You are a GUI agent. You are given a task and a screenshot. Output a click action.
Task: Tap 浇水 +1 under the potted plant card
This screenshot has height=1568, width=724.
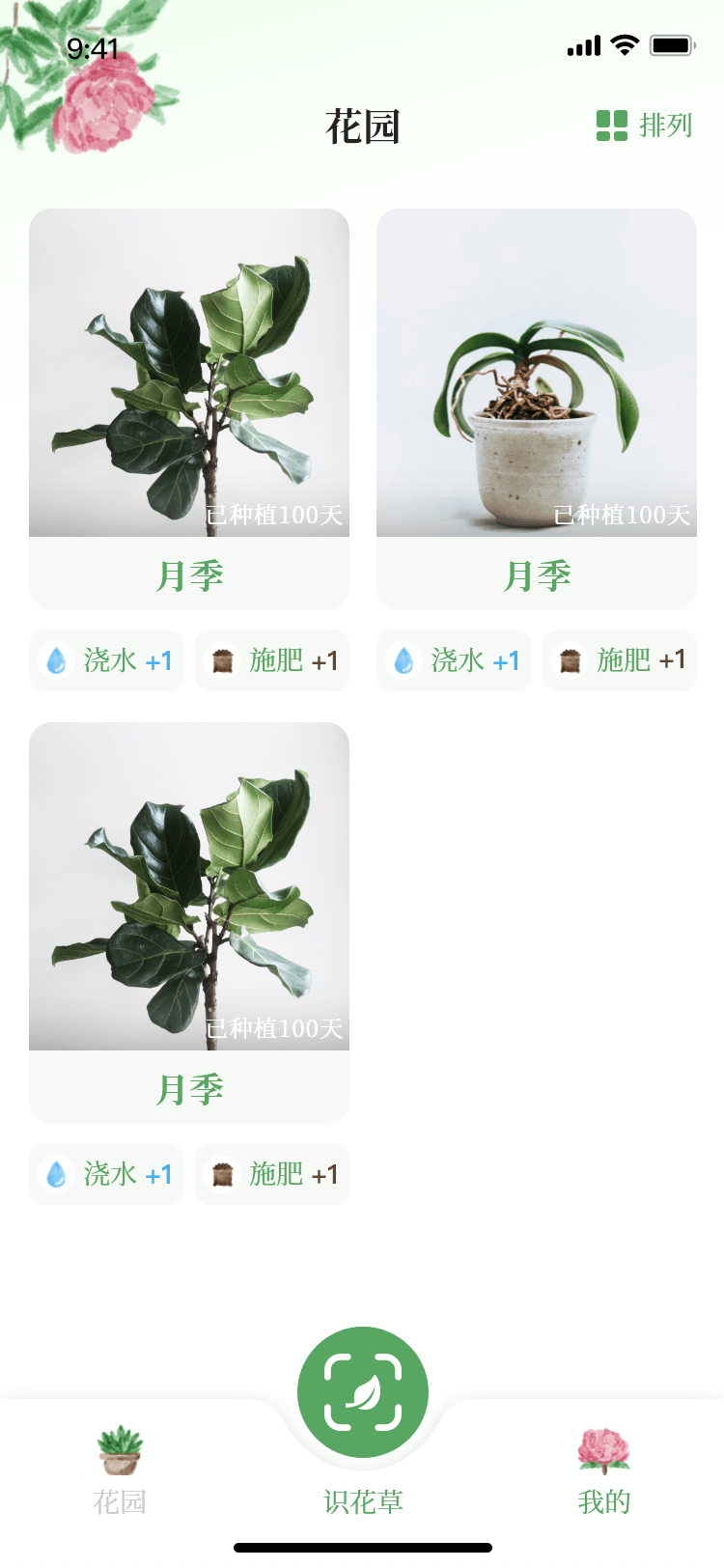point(454,660)
